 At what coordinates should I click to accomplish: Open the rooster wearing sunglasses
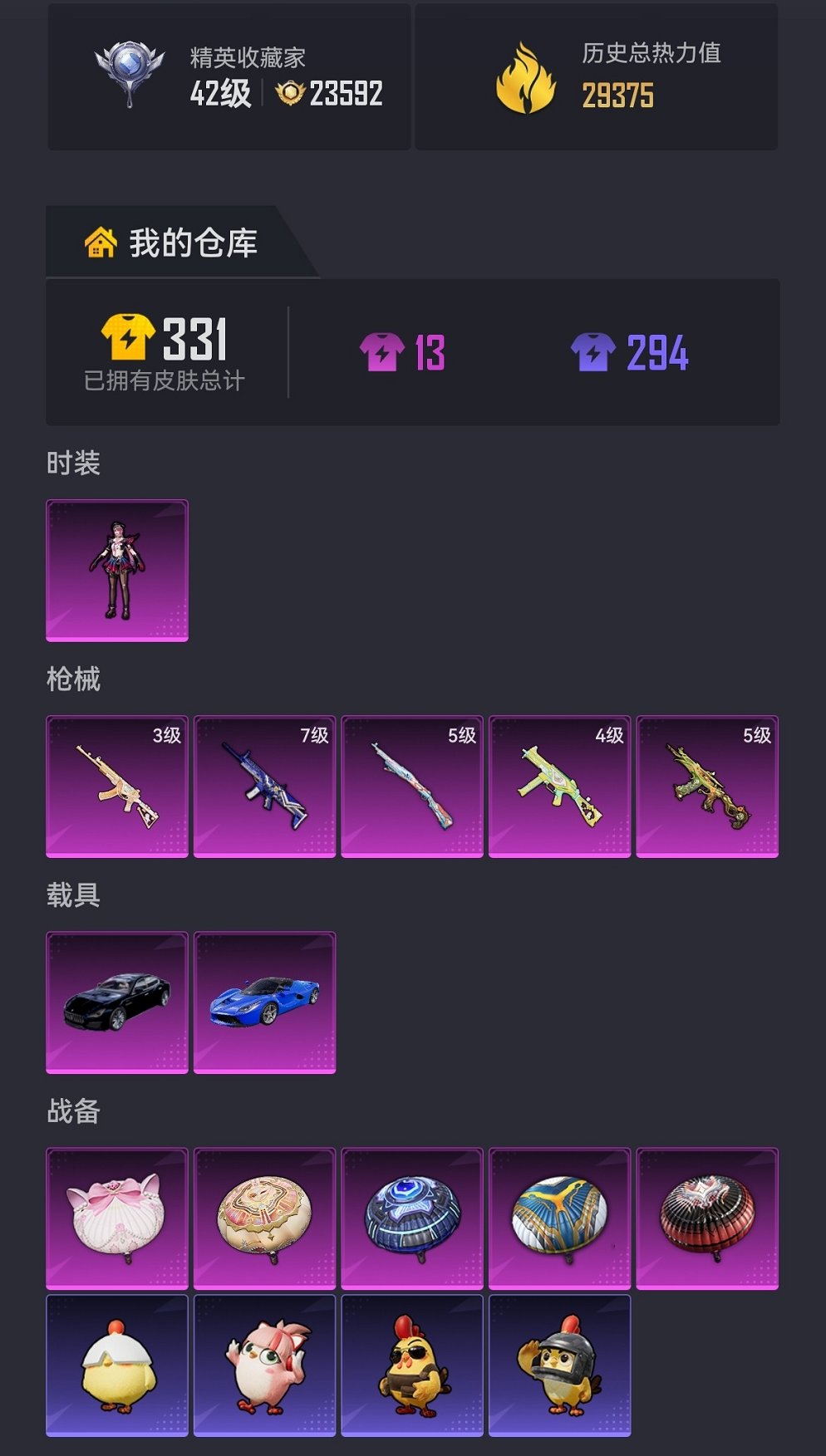click(412, 1365)
